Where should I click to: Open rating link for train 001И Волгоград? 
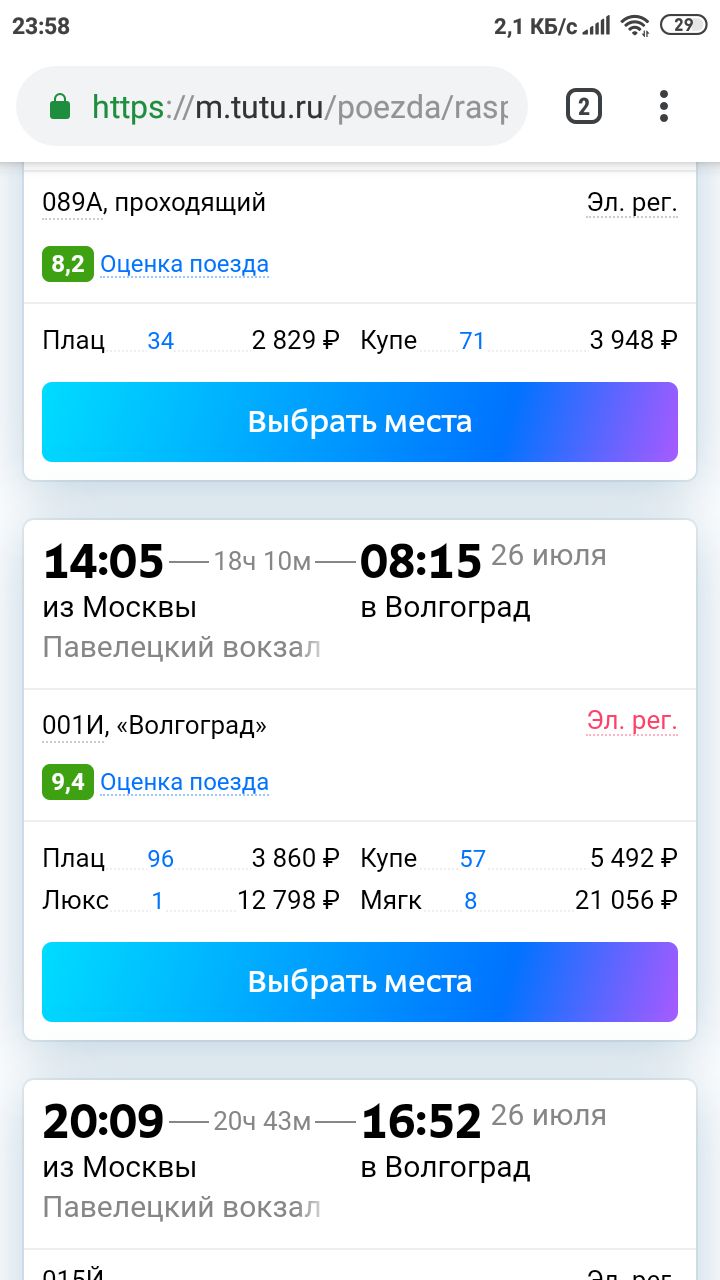184,782
